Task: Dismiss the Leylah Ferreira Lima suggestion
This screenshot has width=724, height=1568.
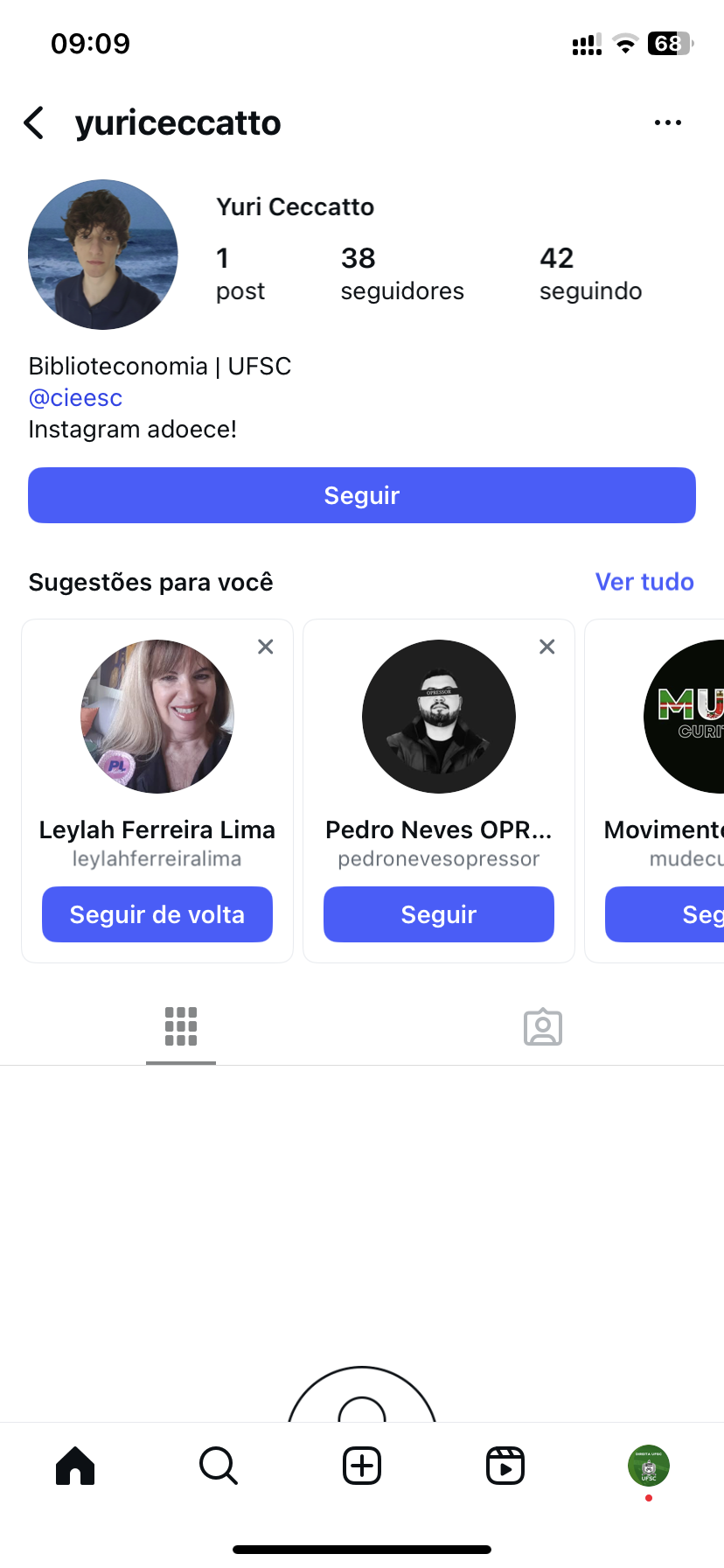Action: point(266,647)
